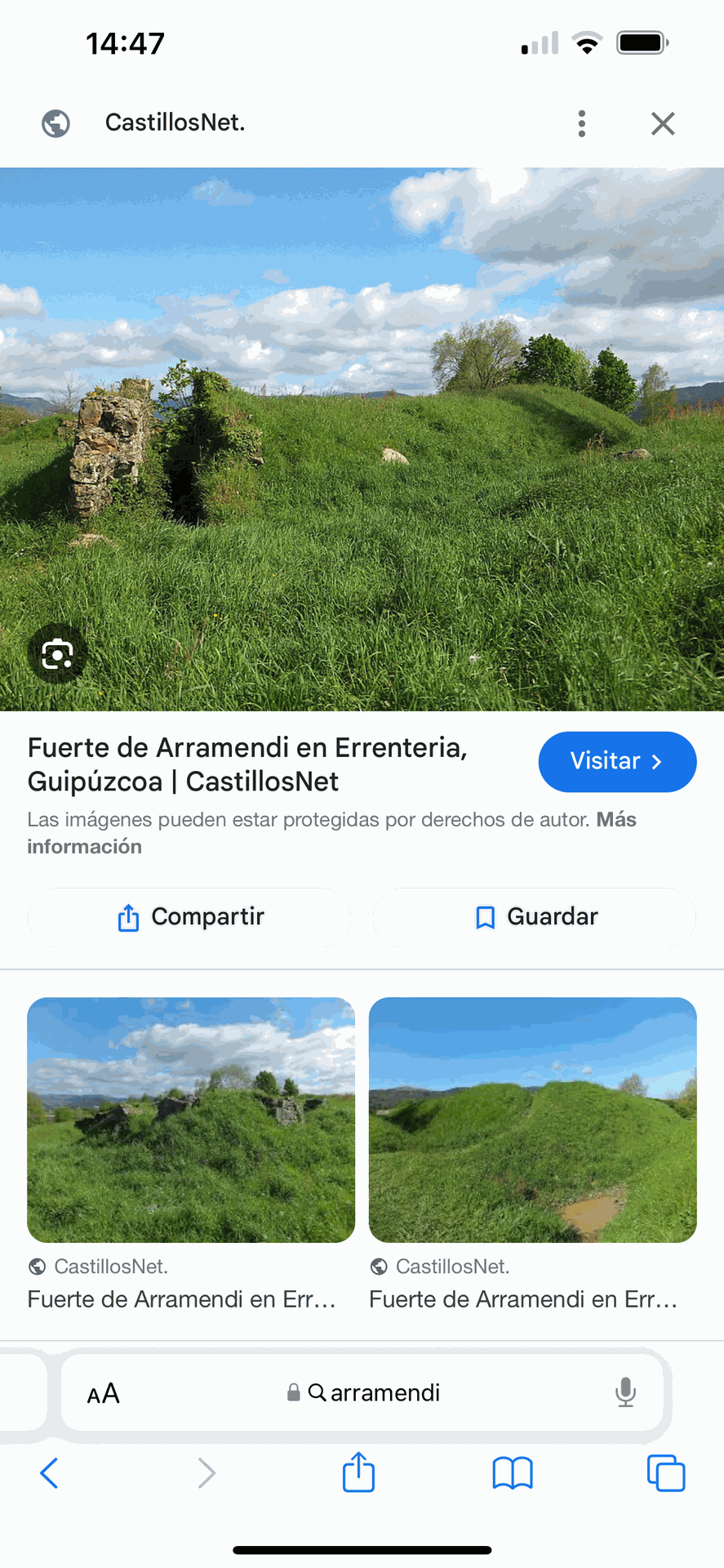Share the image with Compartir
Viewport: 724px width, 1568px height.
pyautogui.click(x=190, y=917)
